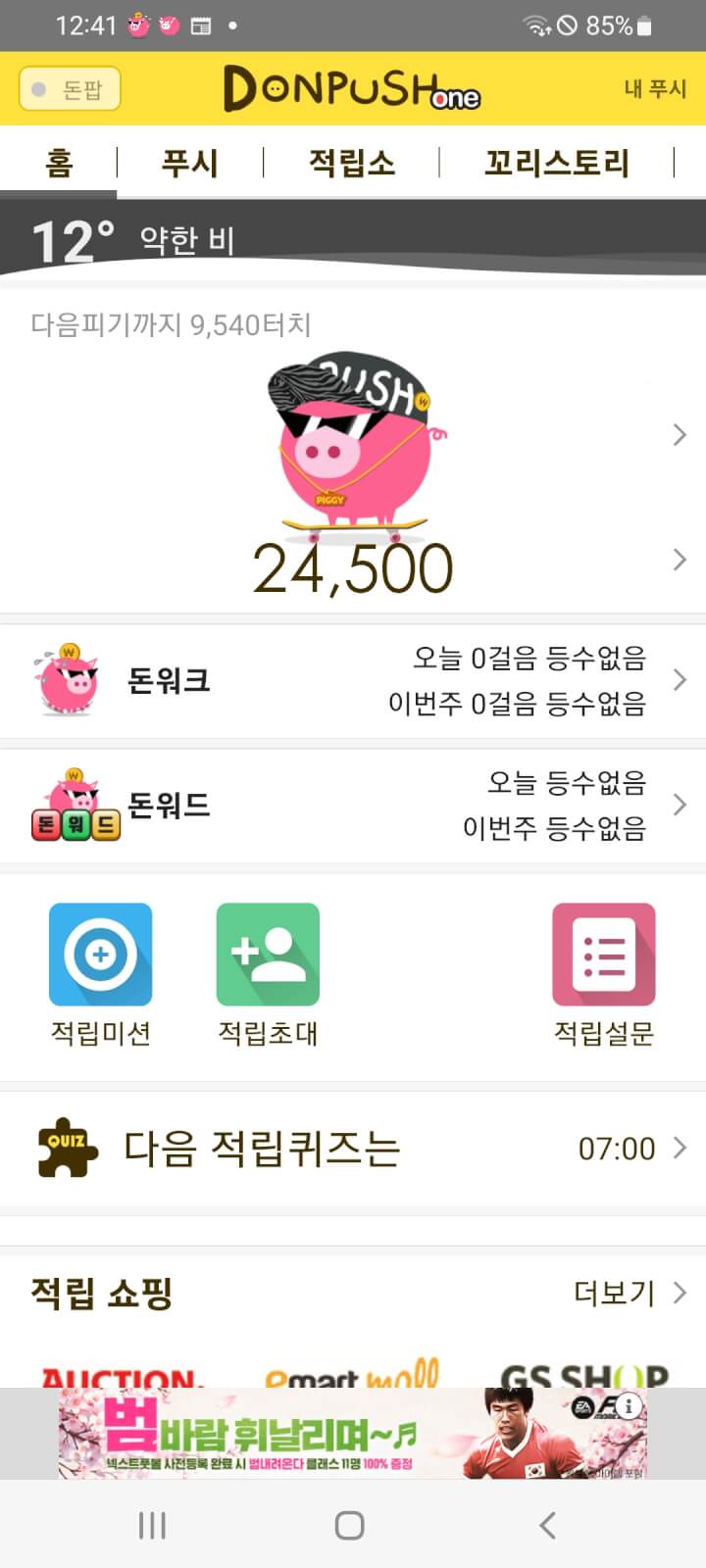Open recent apps from navigation bar
The image size is (706, 1568).
152,1525
